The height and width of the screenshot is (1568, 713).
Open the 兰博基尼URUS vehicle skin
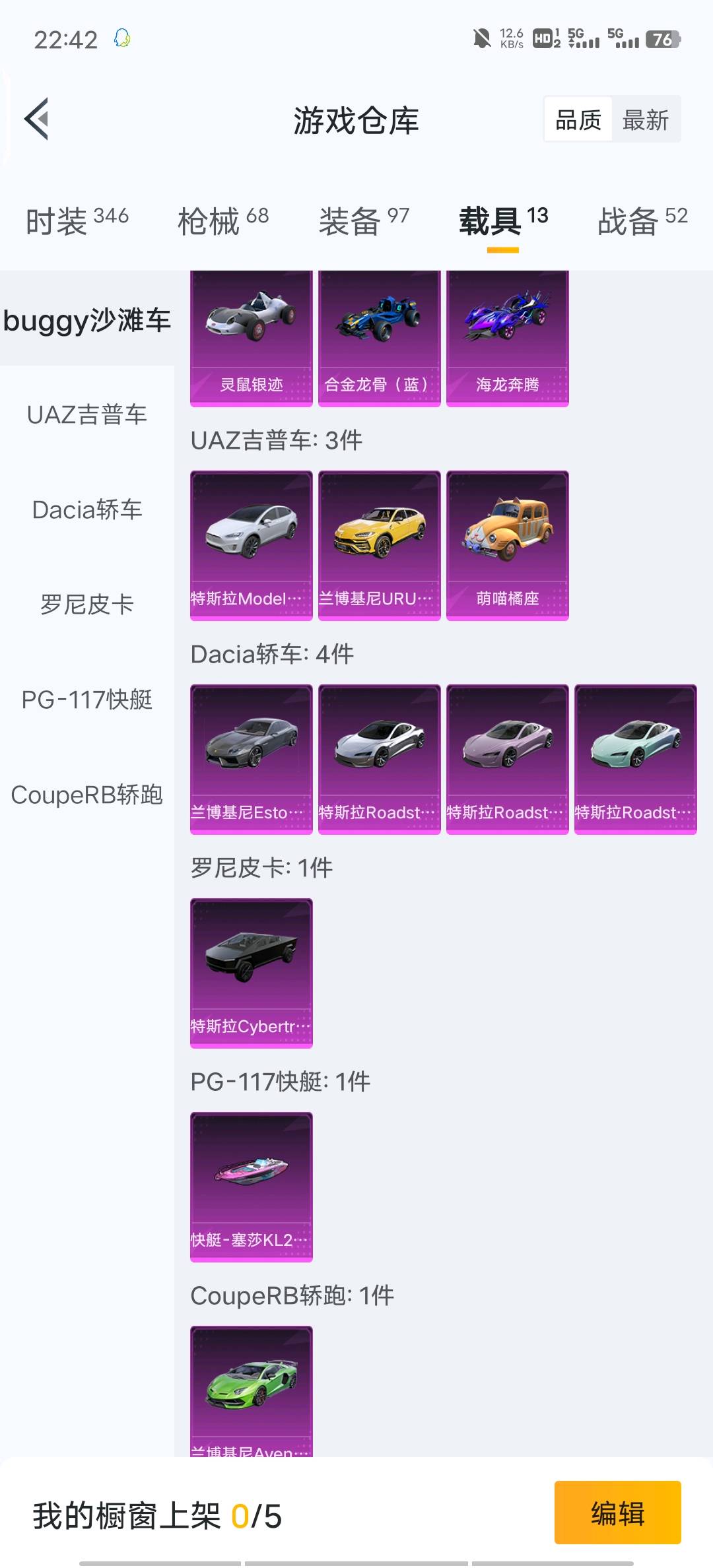pyautogui.click(x=379, y=545)
